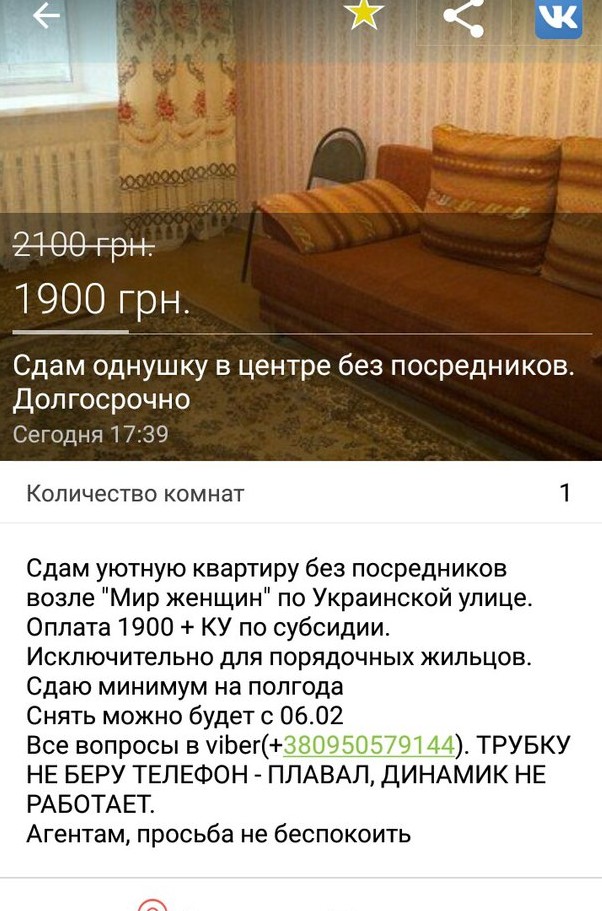Share the listing to VK
The width and height of the screenshot is (602, 911).
[558, 17]
